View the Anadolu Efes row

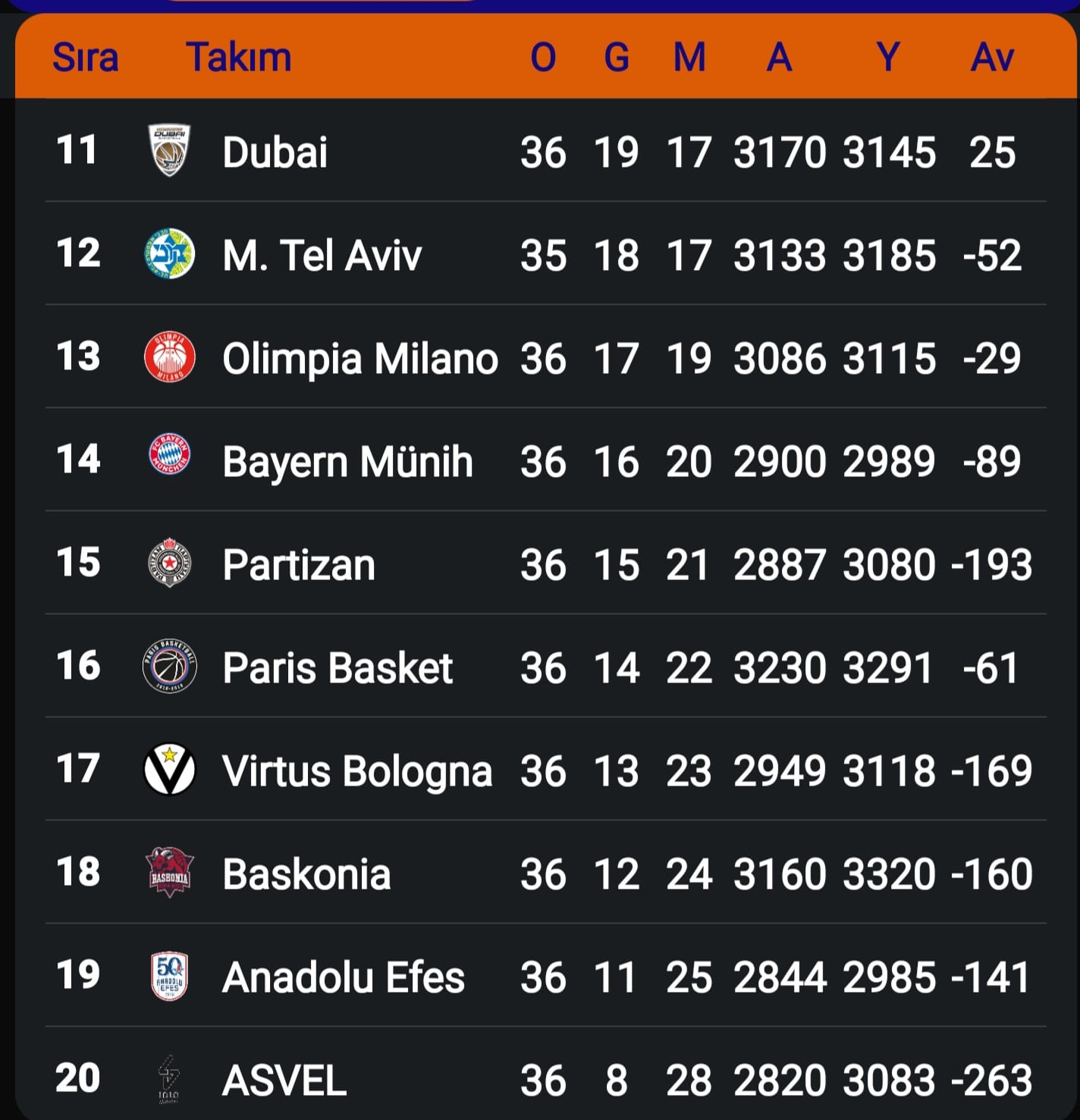point(343,977)
